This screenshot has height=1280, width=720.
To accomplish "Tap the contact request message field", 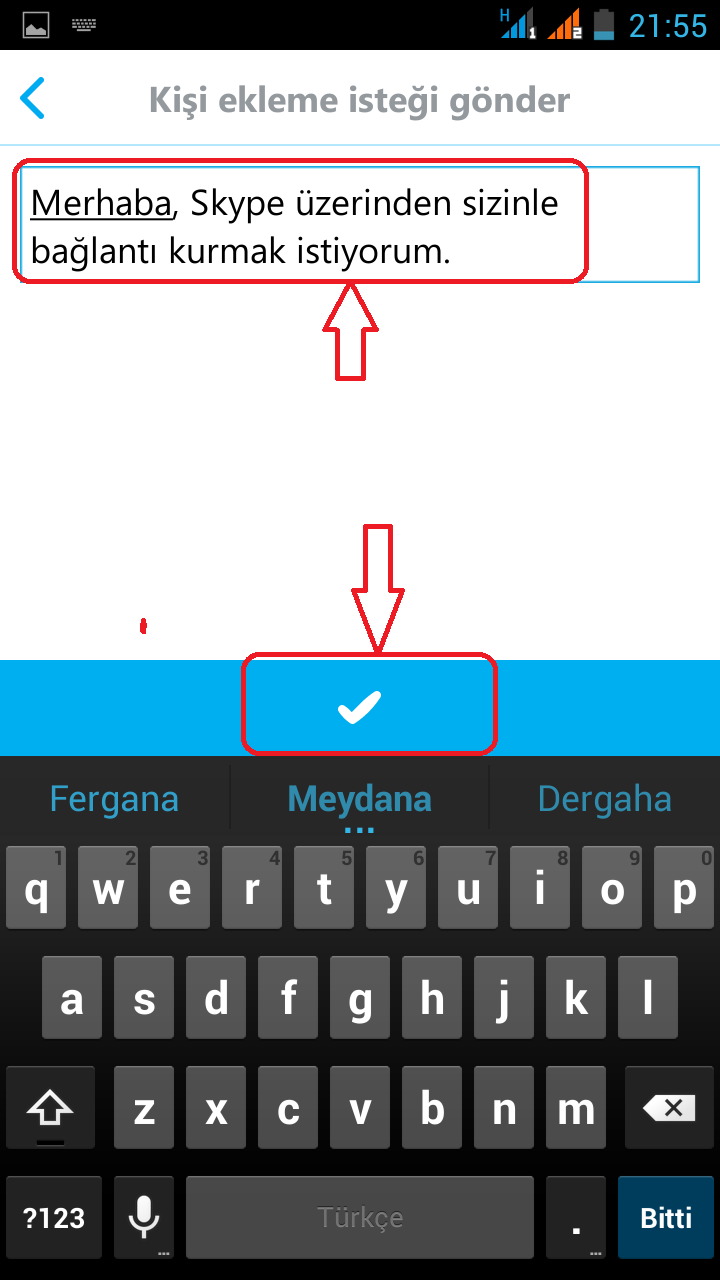I will (358, 225).
